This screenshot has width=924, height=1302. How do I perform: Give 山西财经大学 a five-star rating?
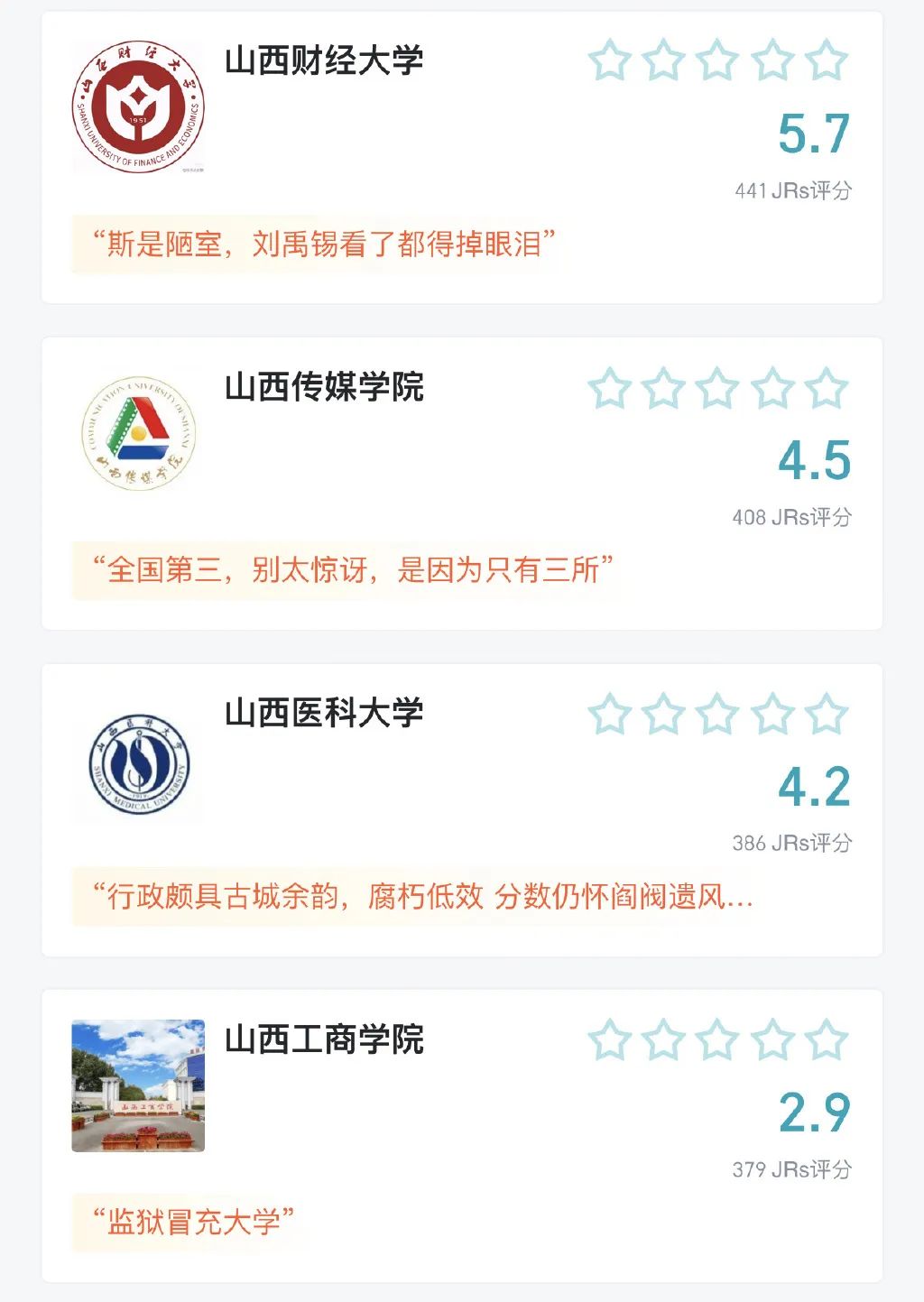tap(827, 61)
